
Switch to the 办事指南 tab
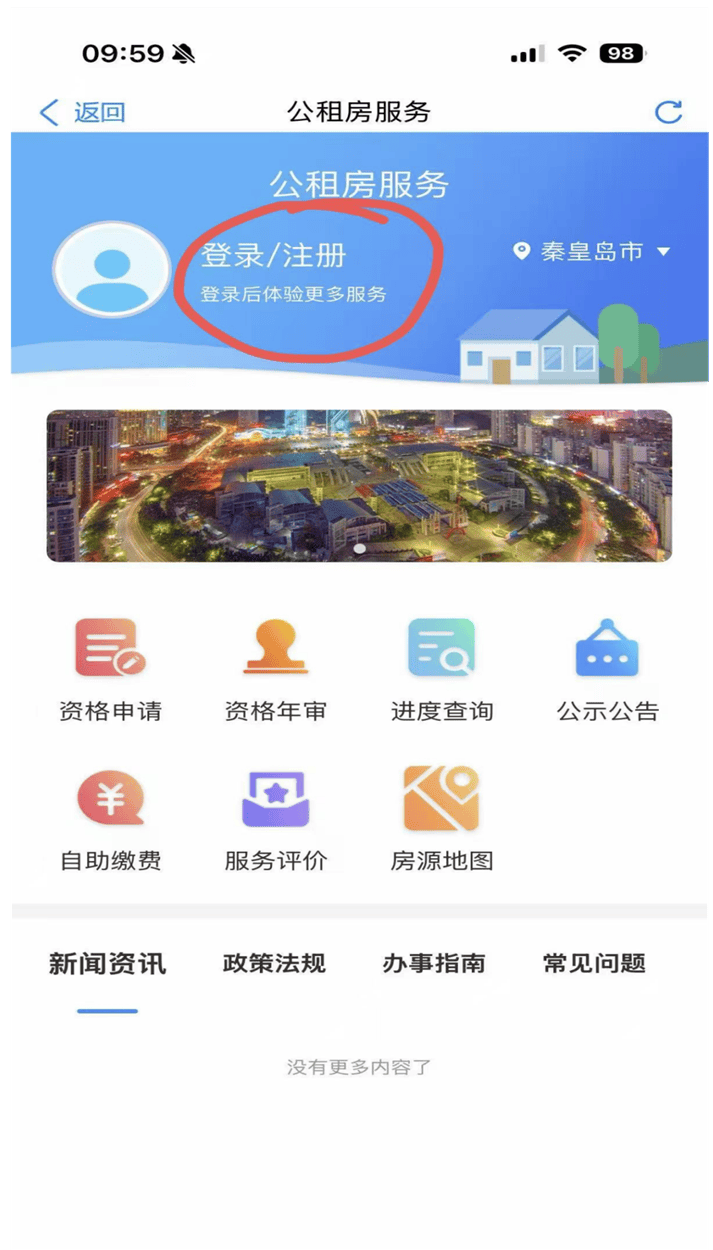(x=434, y=964)
